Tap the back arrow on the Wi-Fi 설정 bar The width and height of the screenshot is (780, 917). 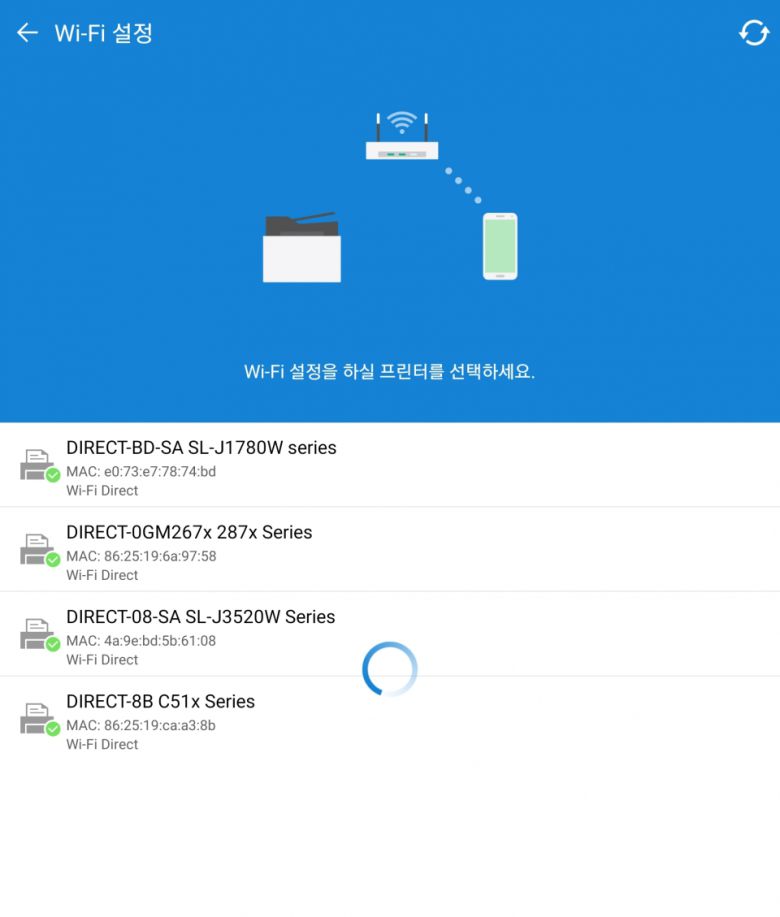click(x=26, y=32)
